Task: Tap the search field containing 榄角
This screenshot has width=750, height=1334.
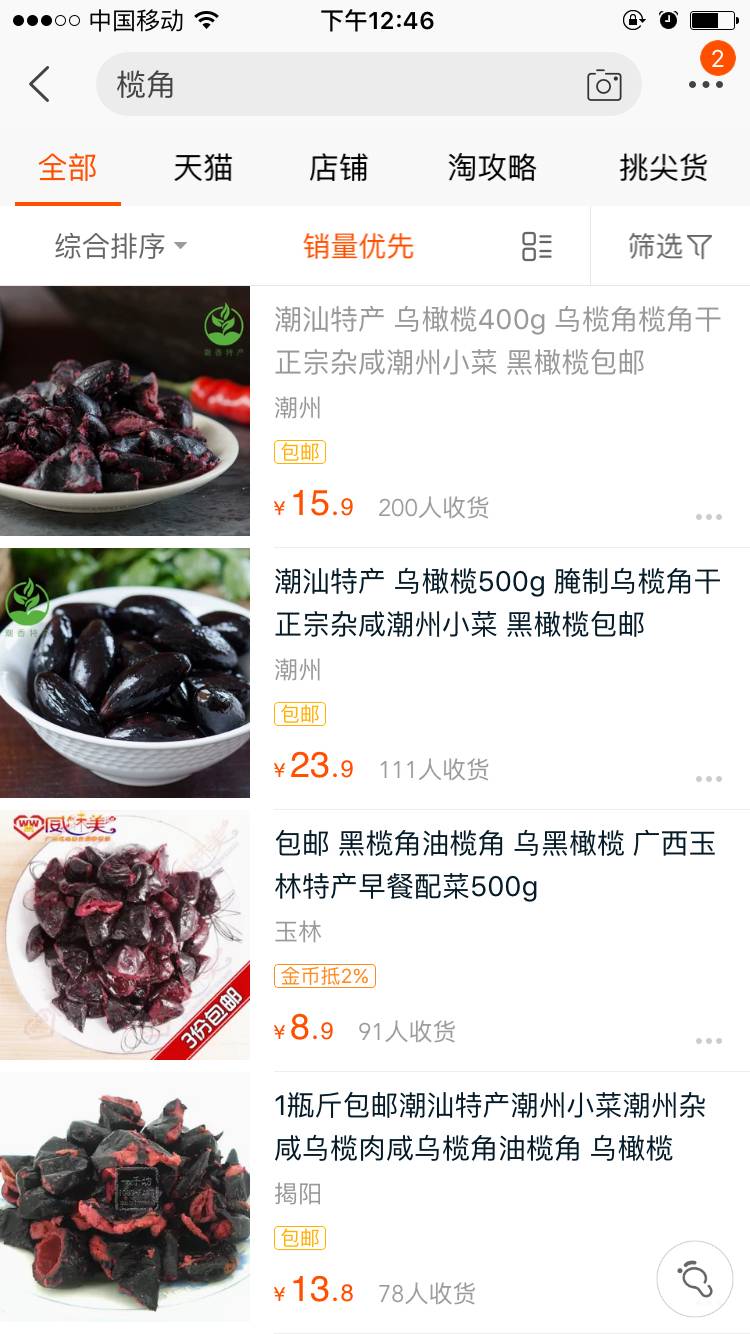Action: coord(340,85)
